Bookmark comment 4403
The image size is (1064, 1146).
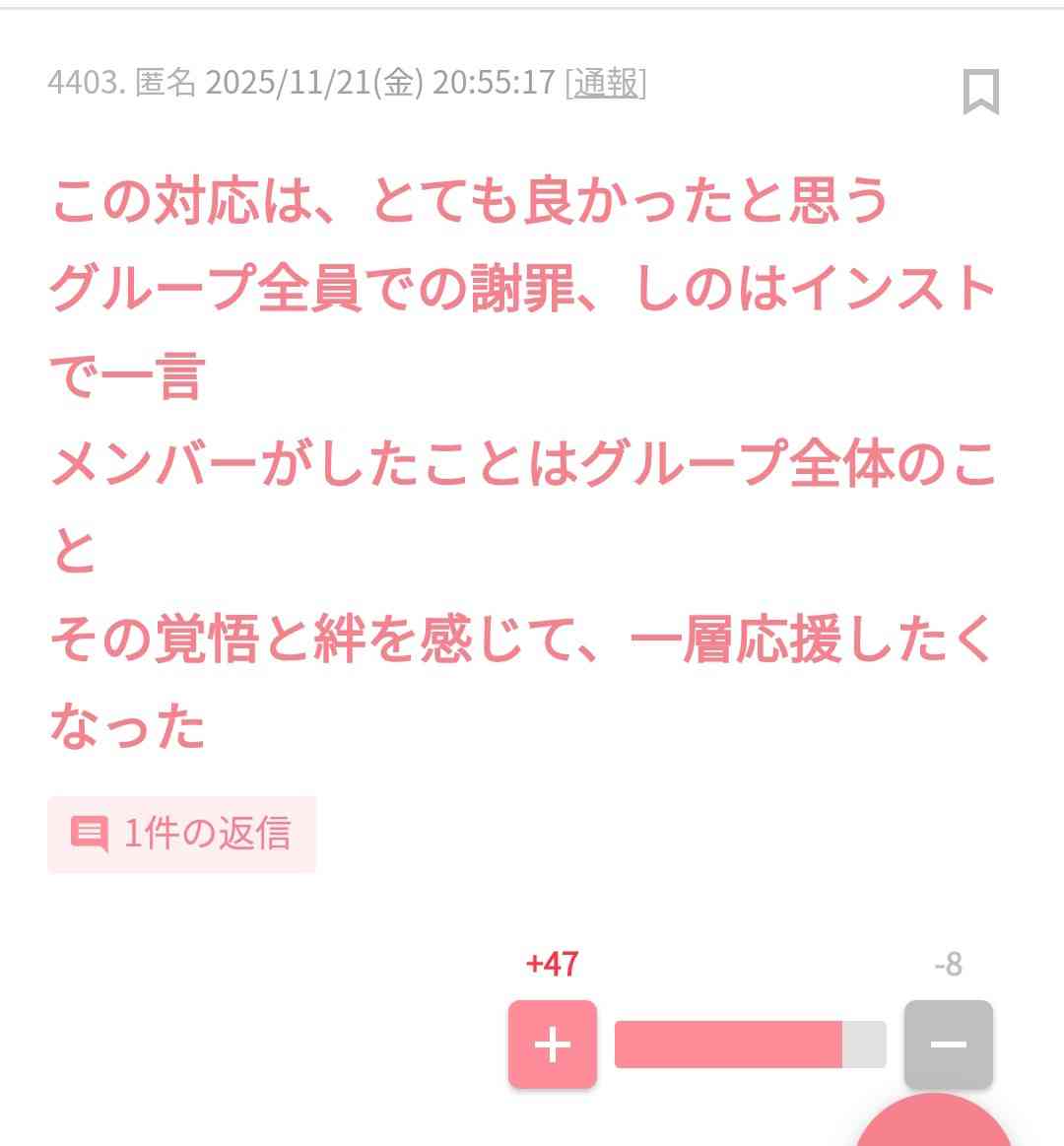[980, 92]
